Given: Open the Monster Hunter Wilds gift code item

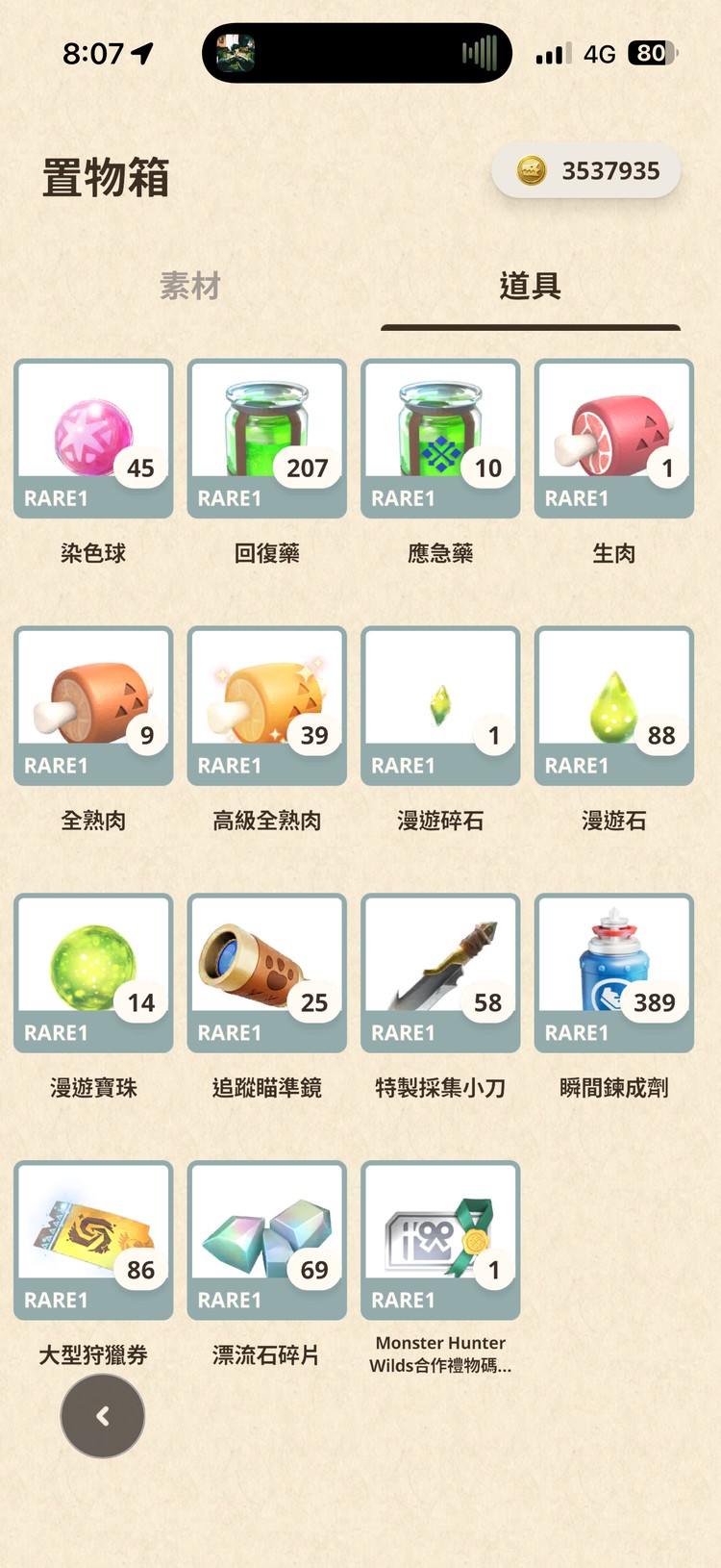Looking at the screenshot, I should pos(440,1240).
